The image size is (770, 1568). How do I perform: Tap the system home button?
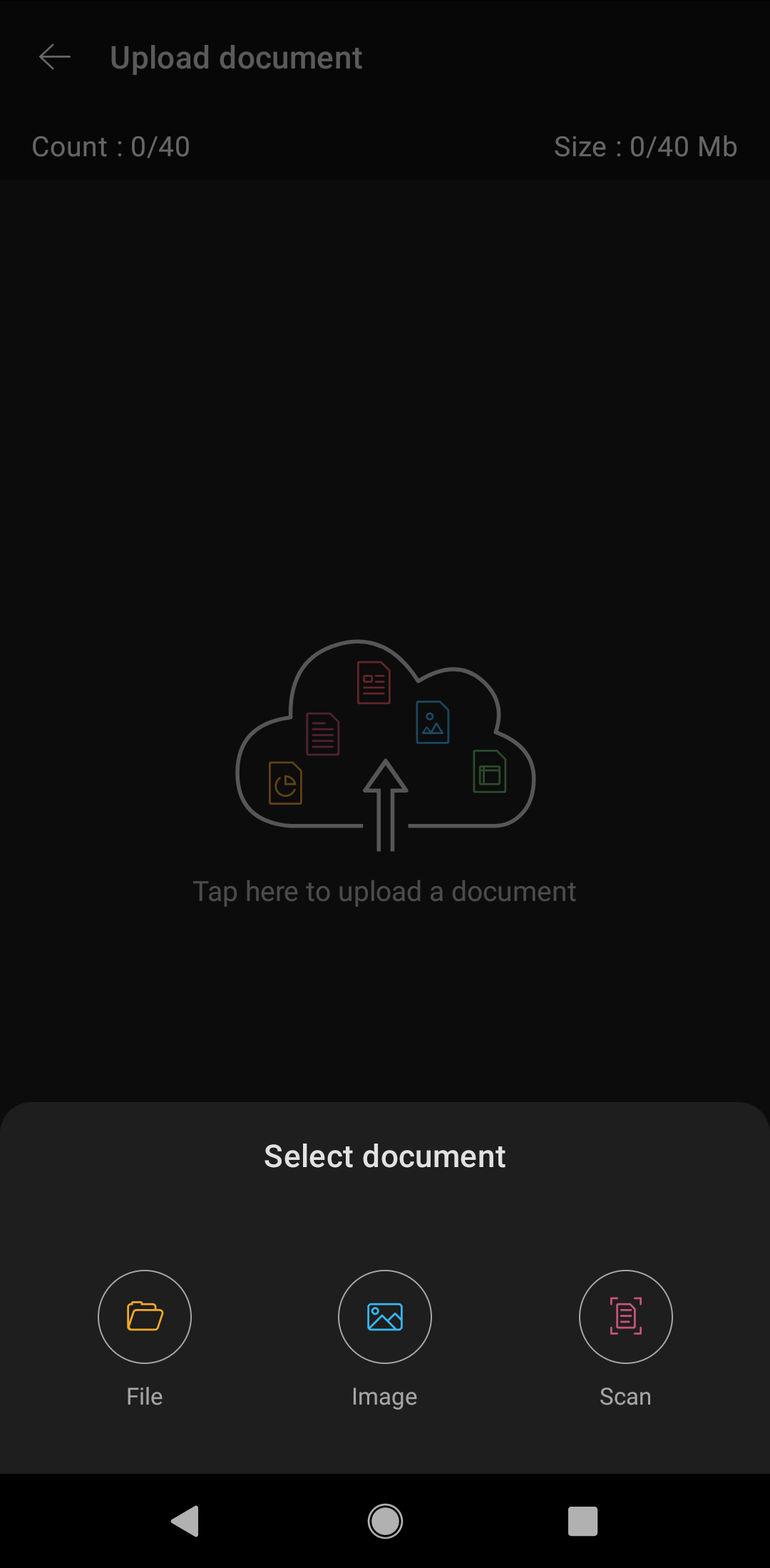click(x=385, y=1521)
